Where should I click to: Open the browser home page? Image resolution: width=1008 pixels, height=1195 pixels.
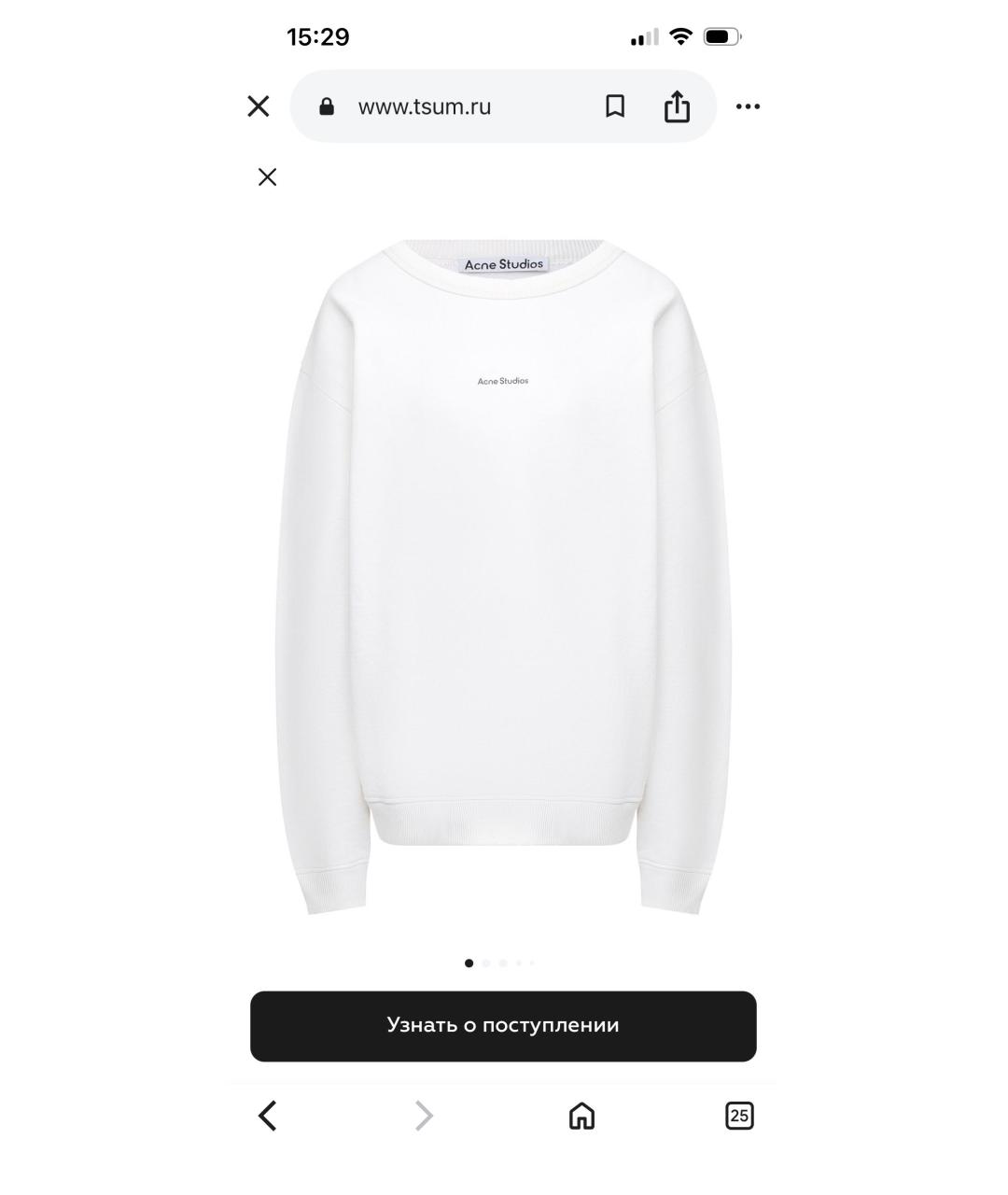581,1116
